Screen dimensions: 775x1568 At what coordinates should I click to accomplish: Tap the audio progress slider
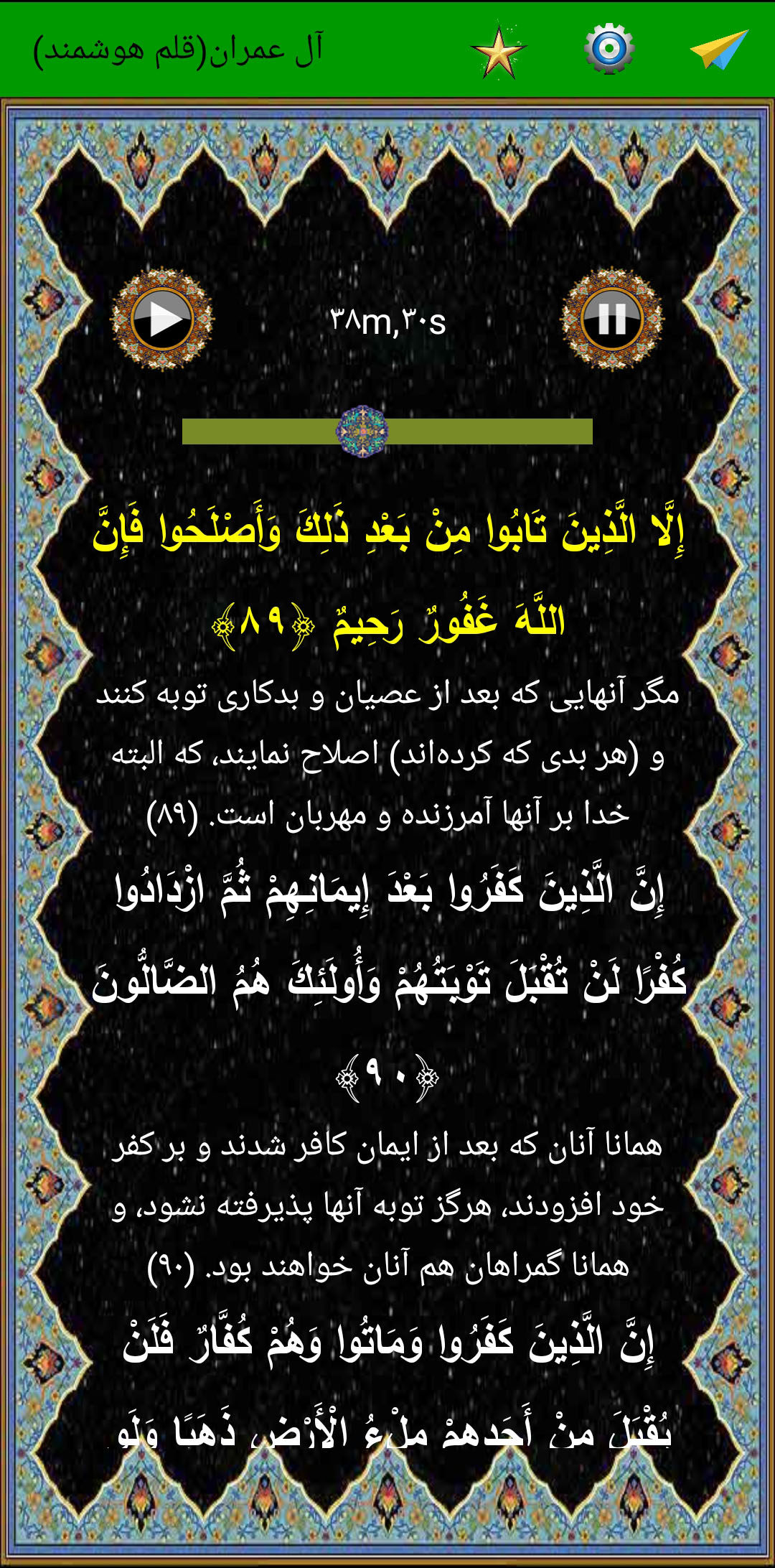click(x=387, y=431)
